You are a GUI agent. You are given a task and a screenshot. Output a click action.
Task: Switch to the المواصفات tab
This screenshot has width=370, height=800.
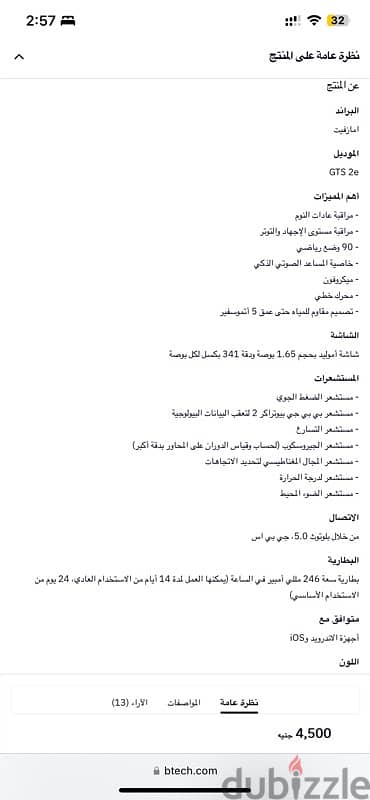(x=184, y=703)
